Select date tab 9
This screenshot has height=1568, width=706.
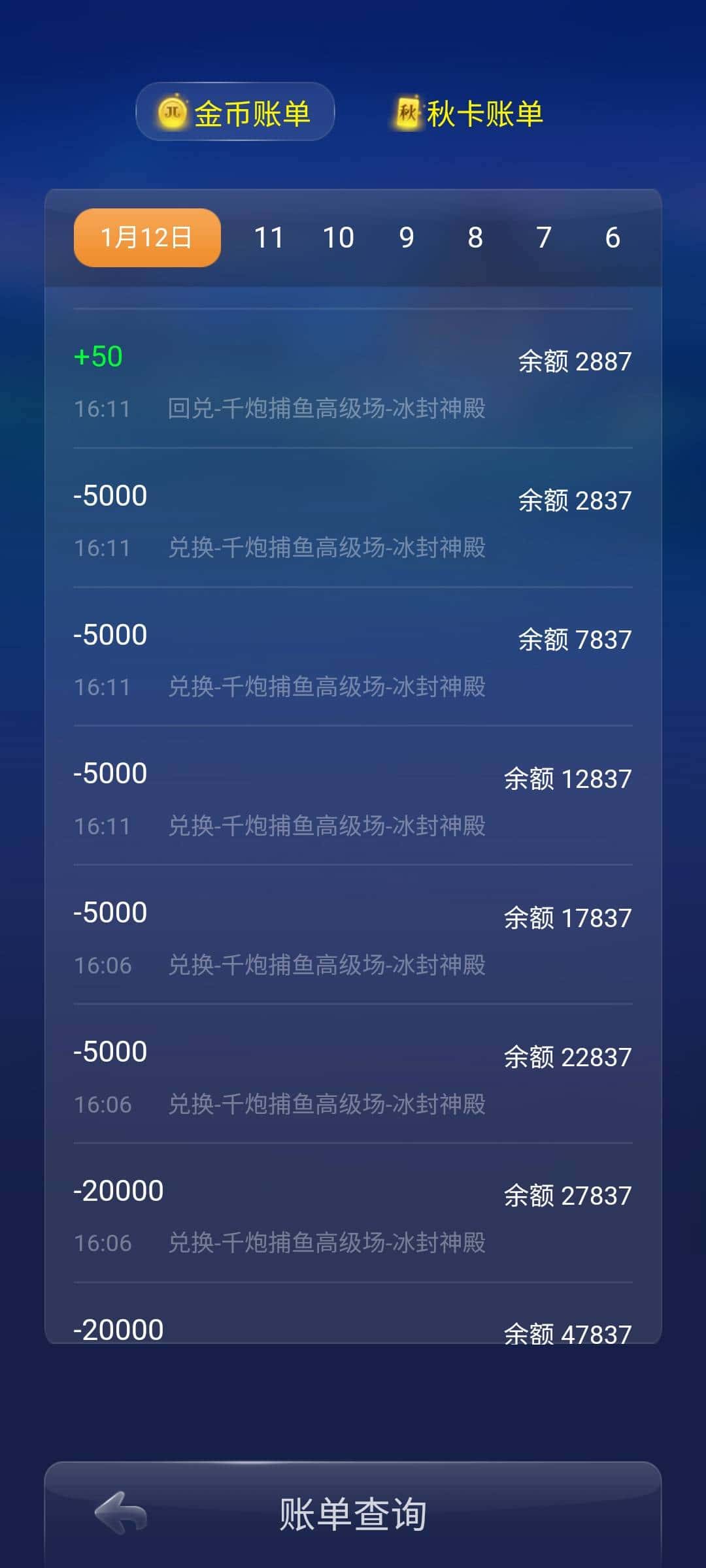point(407,238)
